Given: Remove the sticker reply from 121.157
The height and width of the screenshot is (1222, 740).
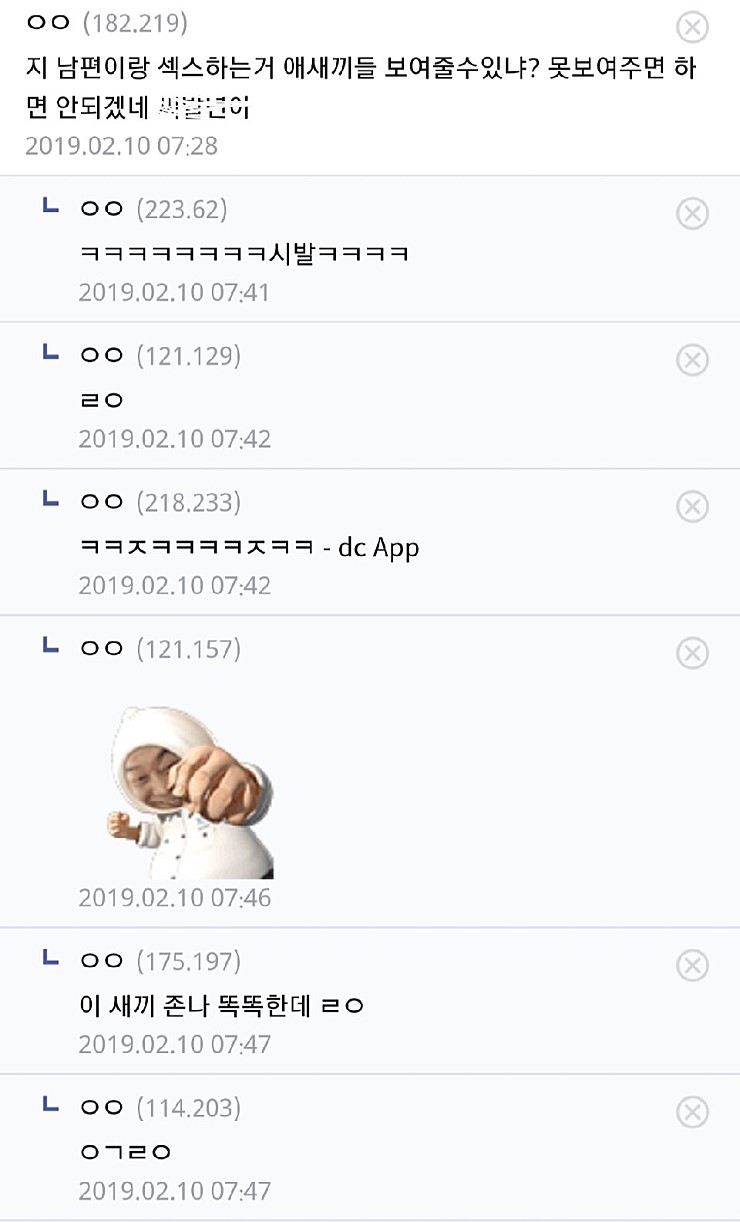Looking at the screenshot, I should pos(692,653).
